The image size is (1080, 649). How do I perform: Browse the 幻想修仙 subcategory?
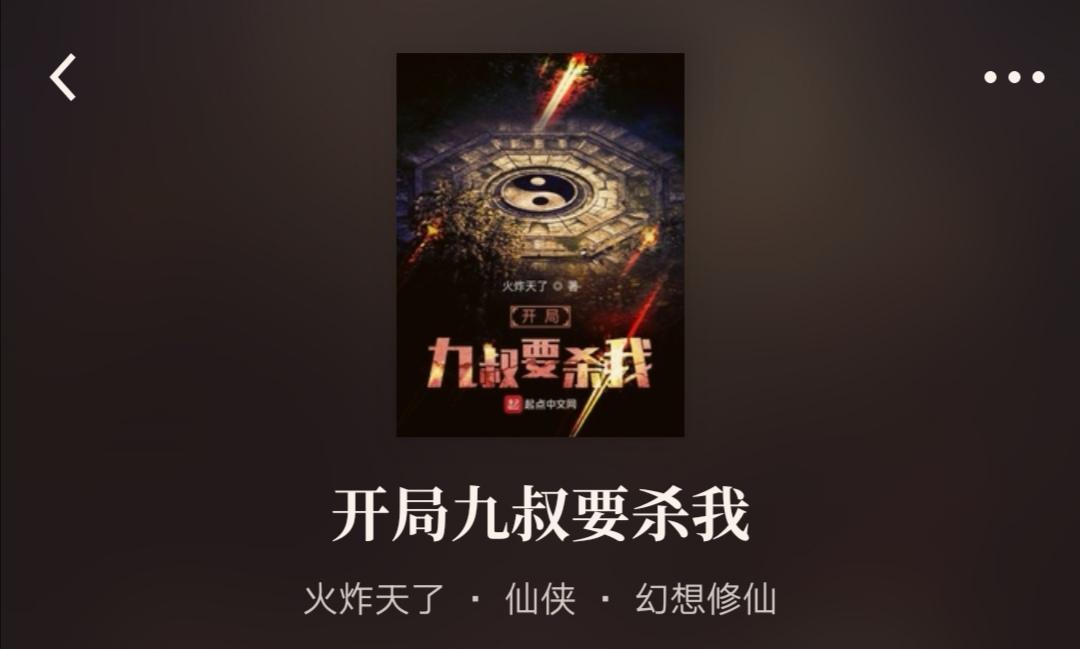705,600
